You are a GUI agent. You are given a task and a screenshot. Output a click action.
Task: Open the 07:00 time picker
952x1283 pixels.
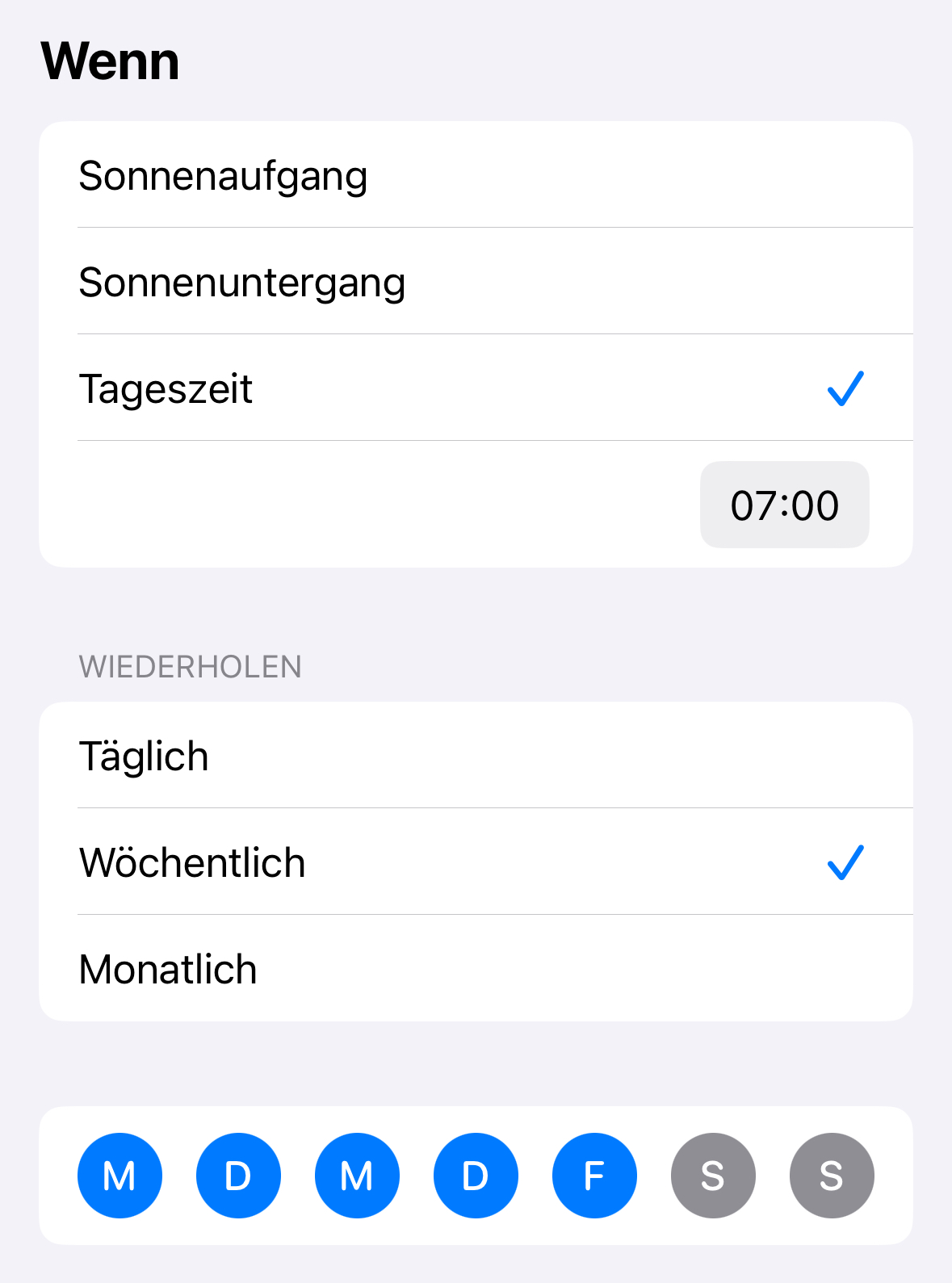click(x=783, y=505)
